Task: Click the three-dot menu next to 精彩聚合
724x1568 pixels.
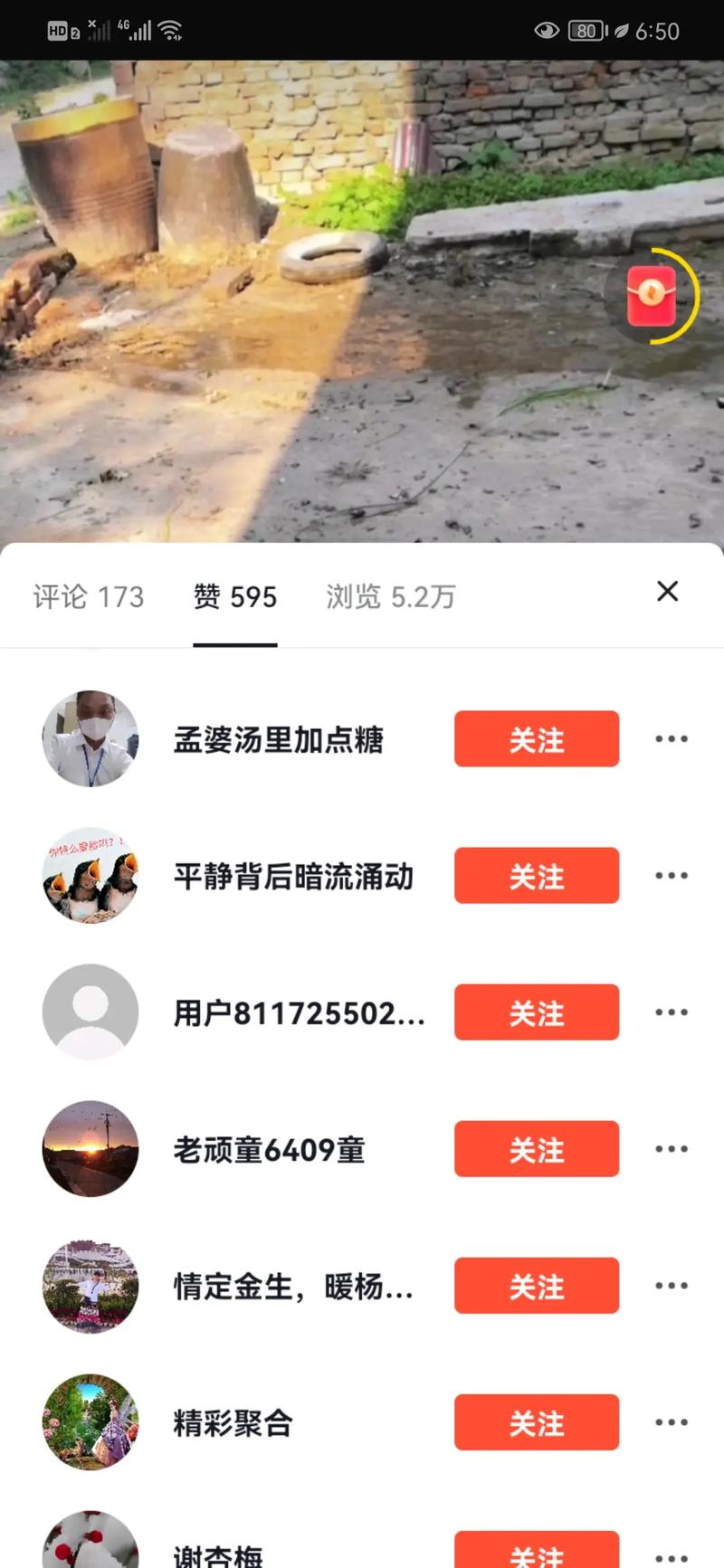Action: point(671,1422)
